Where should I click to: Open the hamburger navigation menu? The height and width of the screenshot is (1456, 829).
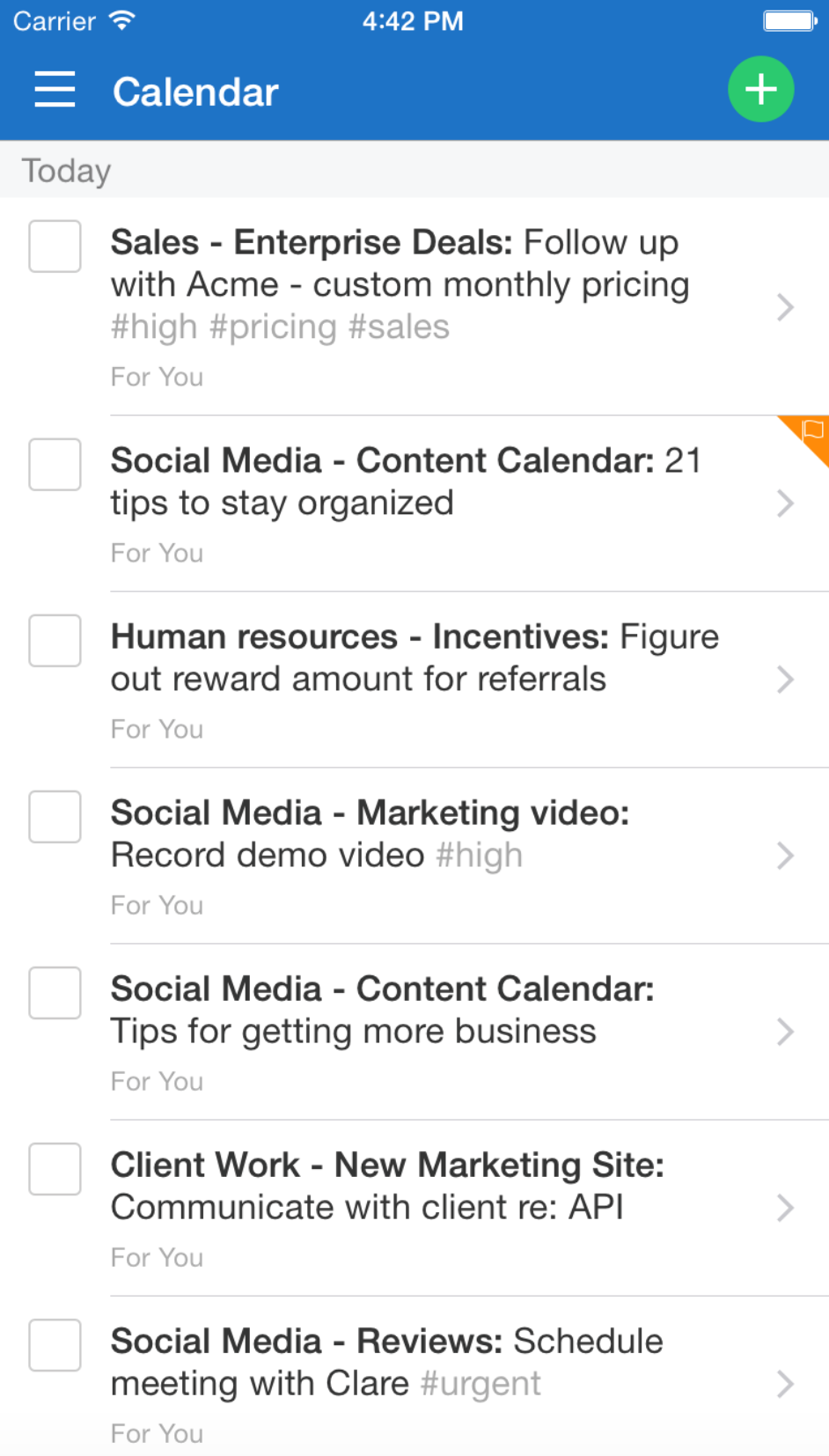point(55,90)
